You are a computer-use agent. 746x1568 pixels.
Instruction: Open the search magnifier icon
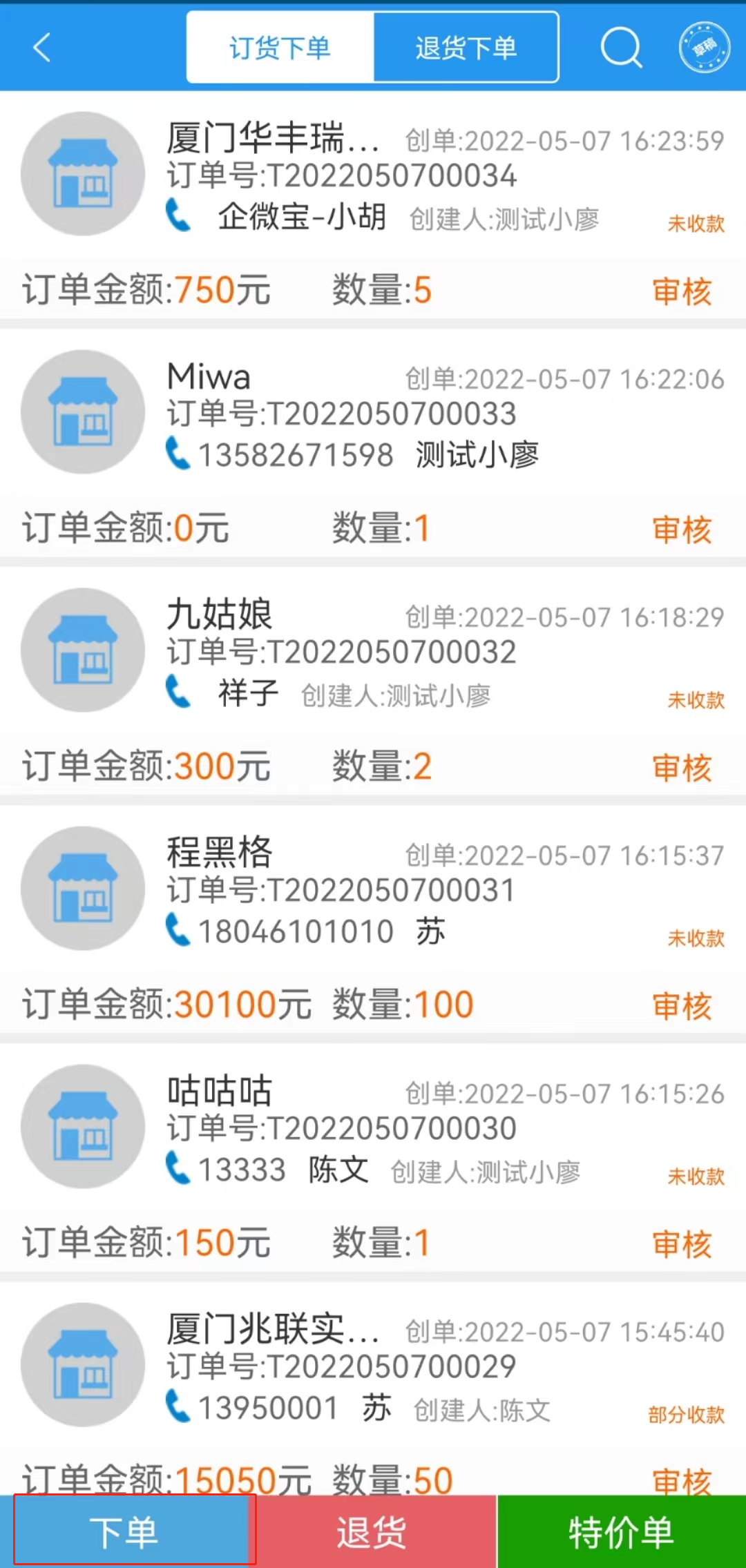621,48
